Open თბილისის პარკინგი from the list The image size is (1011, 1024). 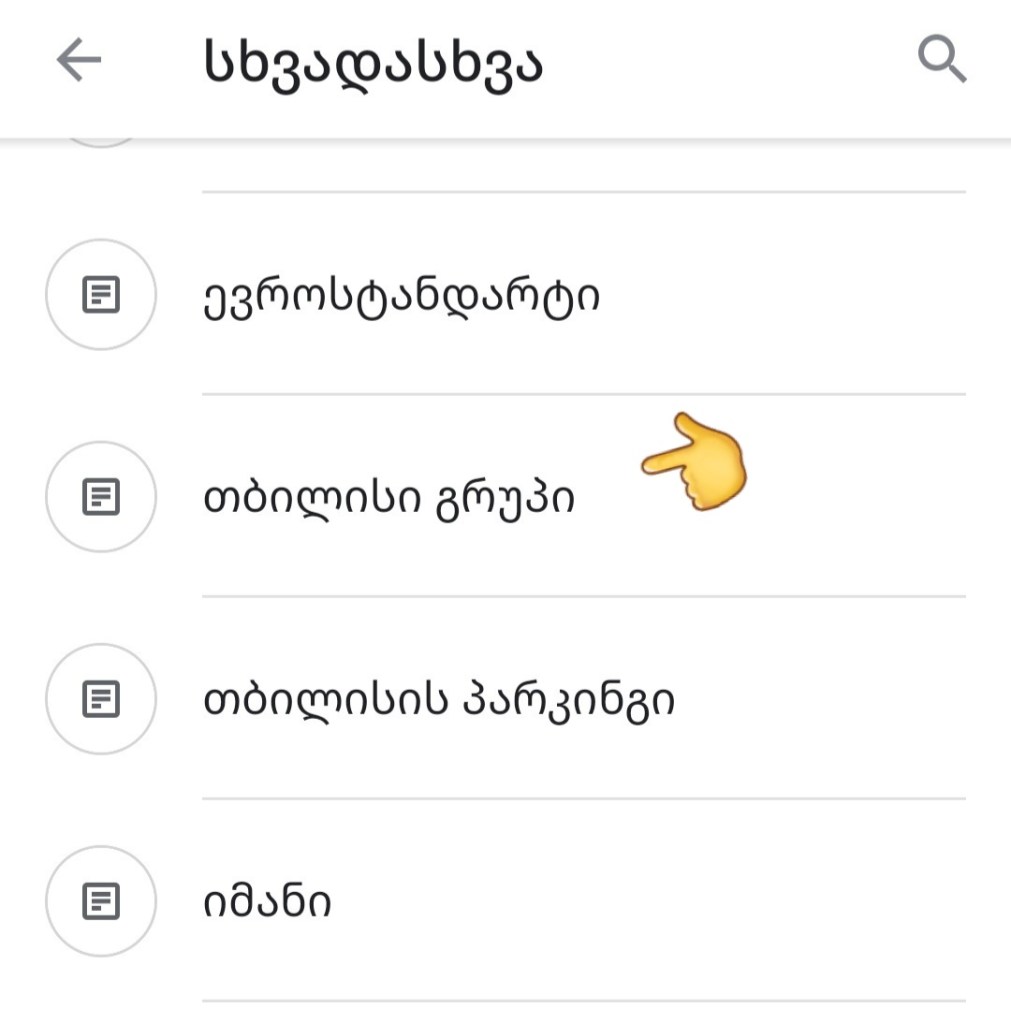point(438,700)
